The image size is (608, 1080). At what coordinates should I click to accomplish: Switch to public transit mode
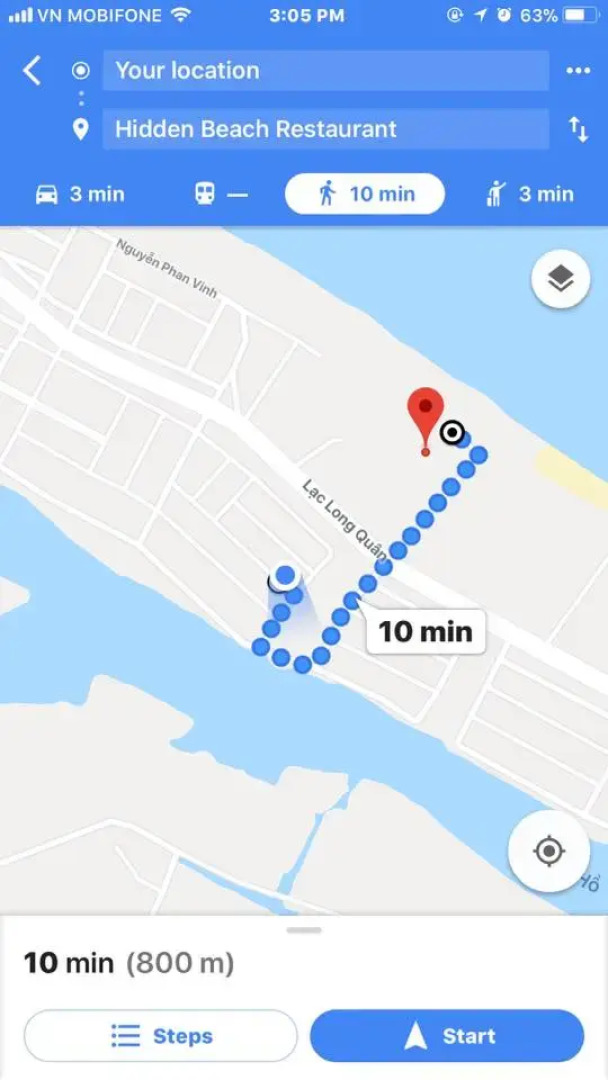click(x=221, y=194)
